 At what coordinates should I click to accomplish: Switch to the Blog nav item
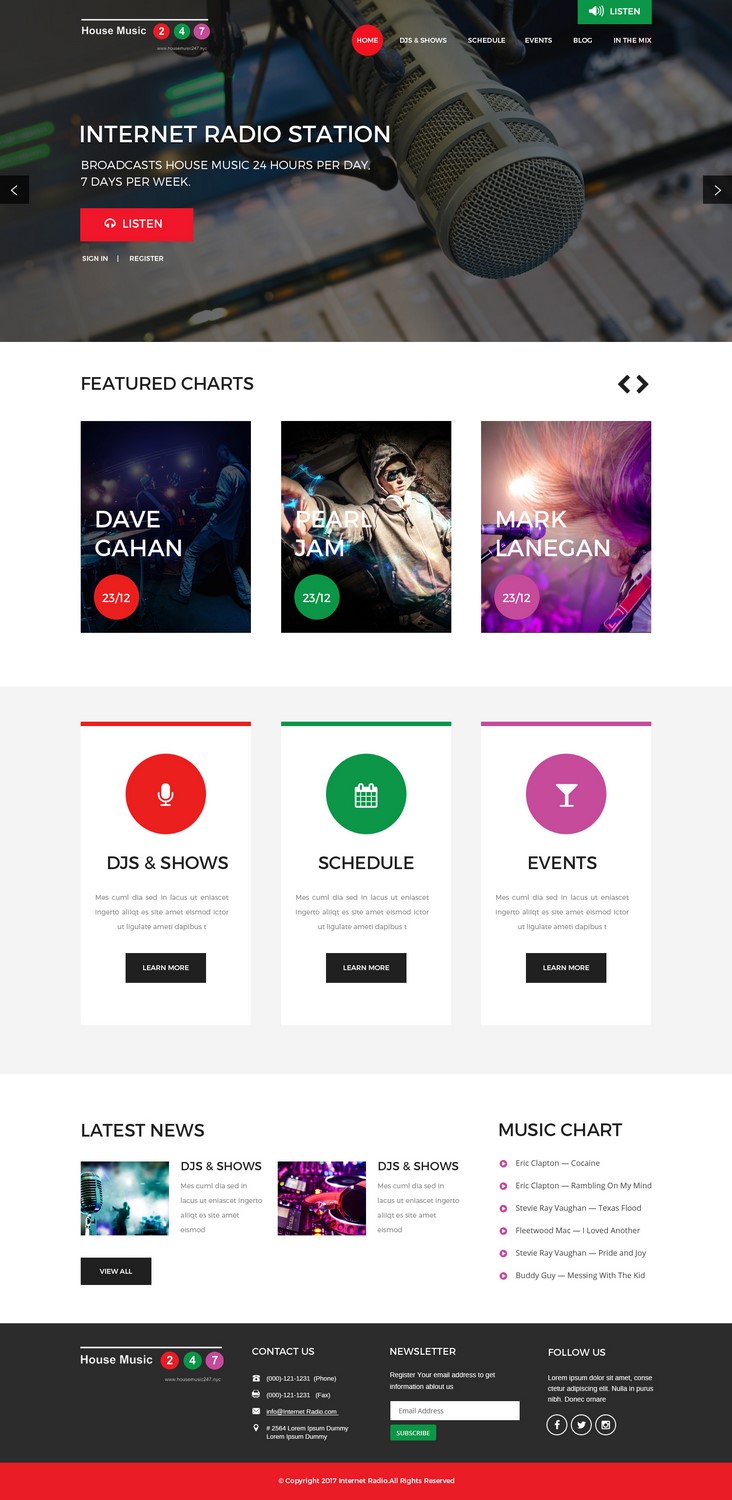tap(582, 41)
